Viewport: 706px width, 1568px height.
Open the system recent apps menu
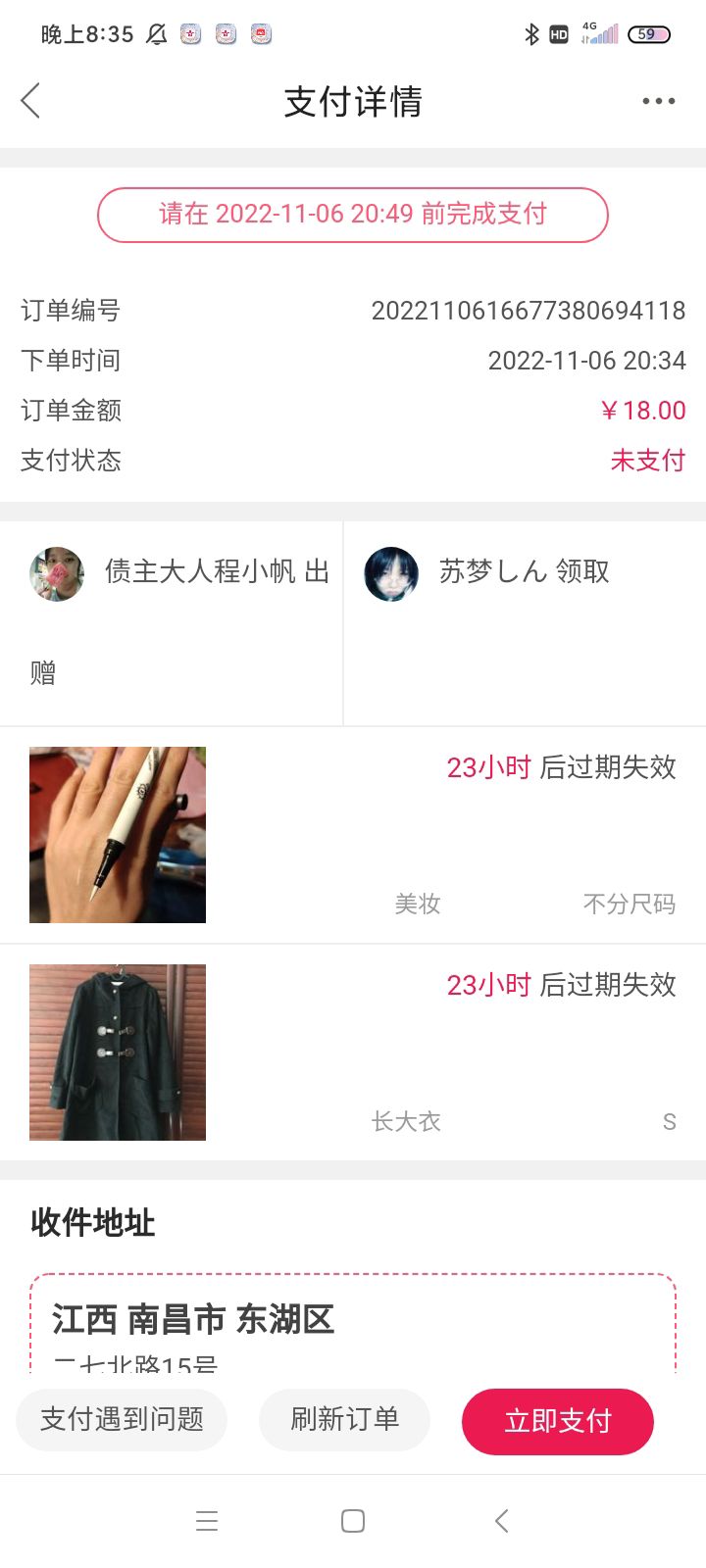coord(207,1521)
